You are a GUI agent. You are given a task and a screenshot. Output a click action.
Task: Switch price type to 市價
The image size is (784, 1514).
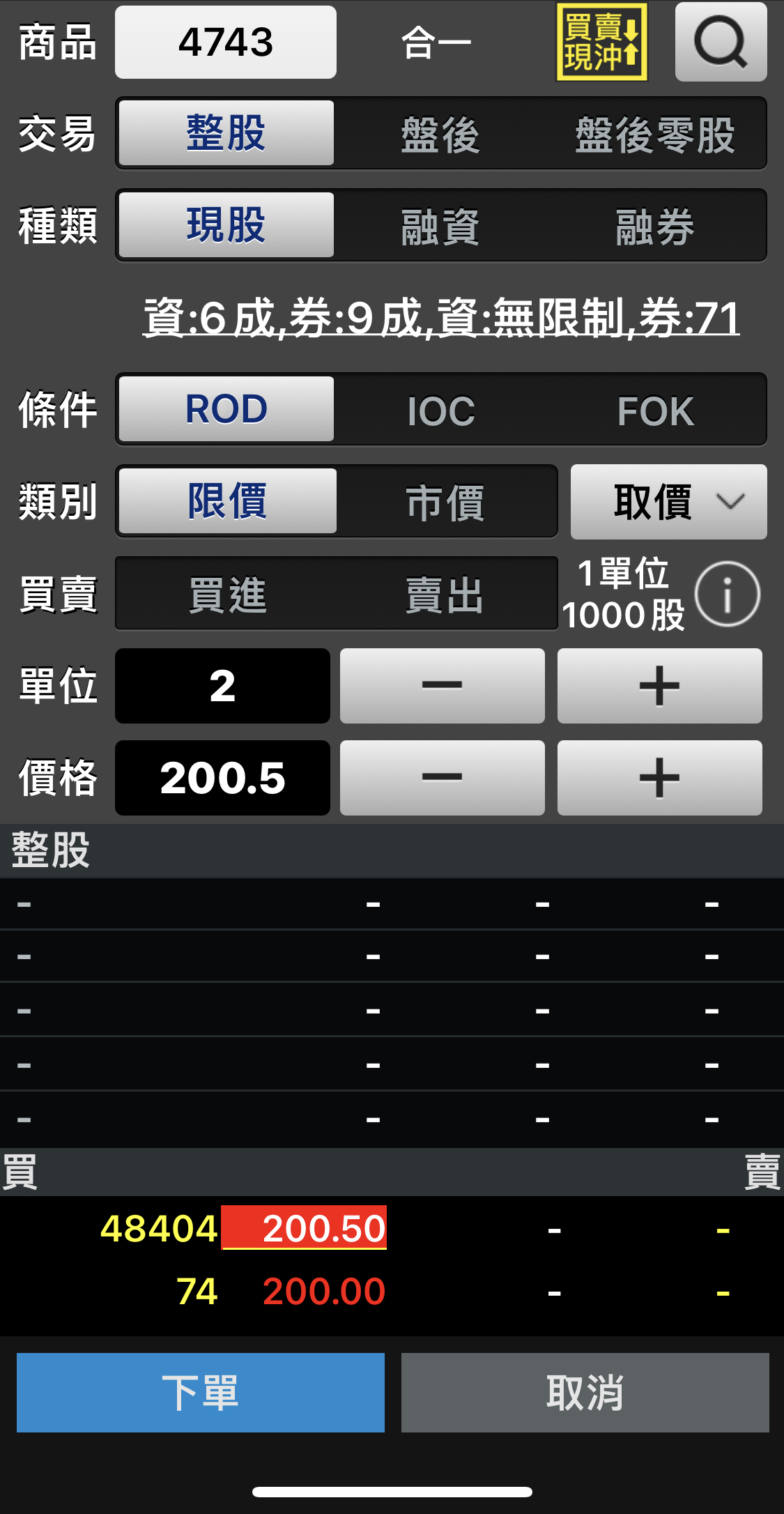(445, 502)
